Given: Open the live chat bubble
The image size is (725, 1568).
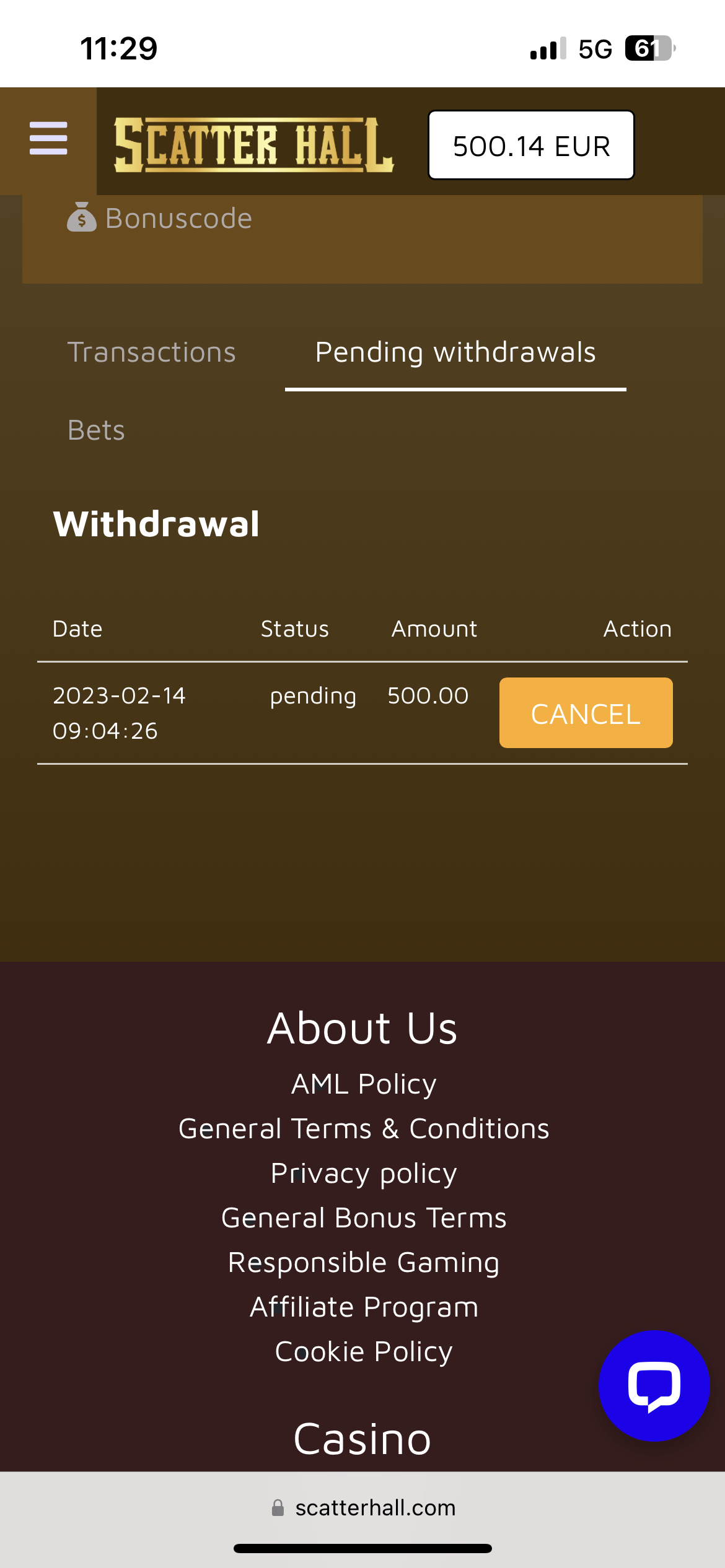Looking at the screenshot, I should pos(654,1386).
